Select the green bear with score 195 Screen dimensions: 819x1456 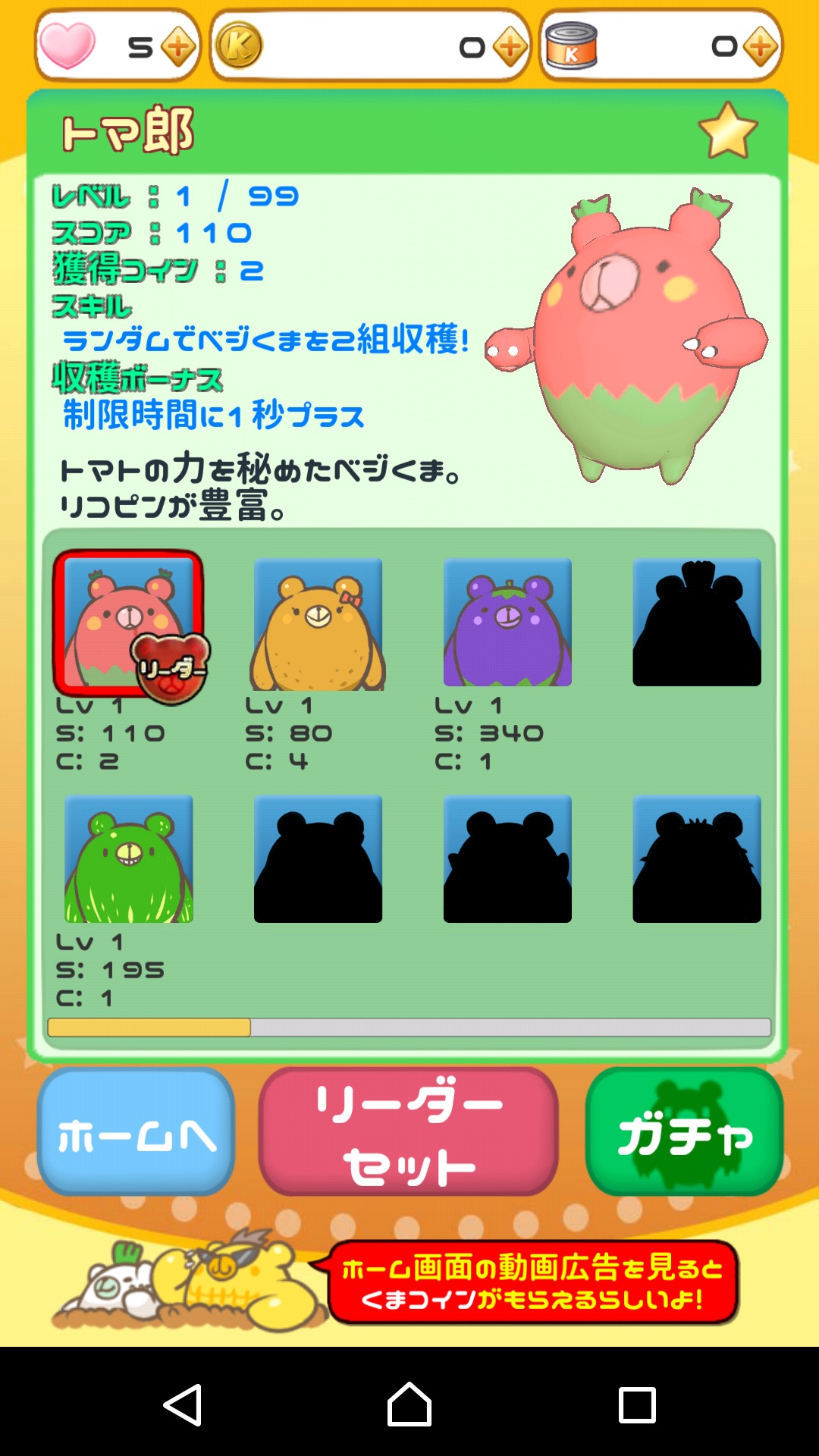click(128, 859)
